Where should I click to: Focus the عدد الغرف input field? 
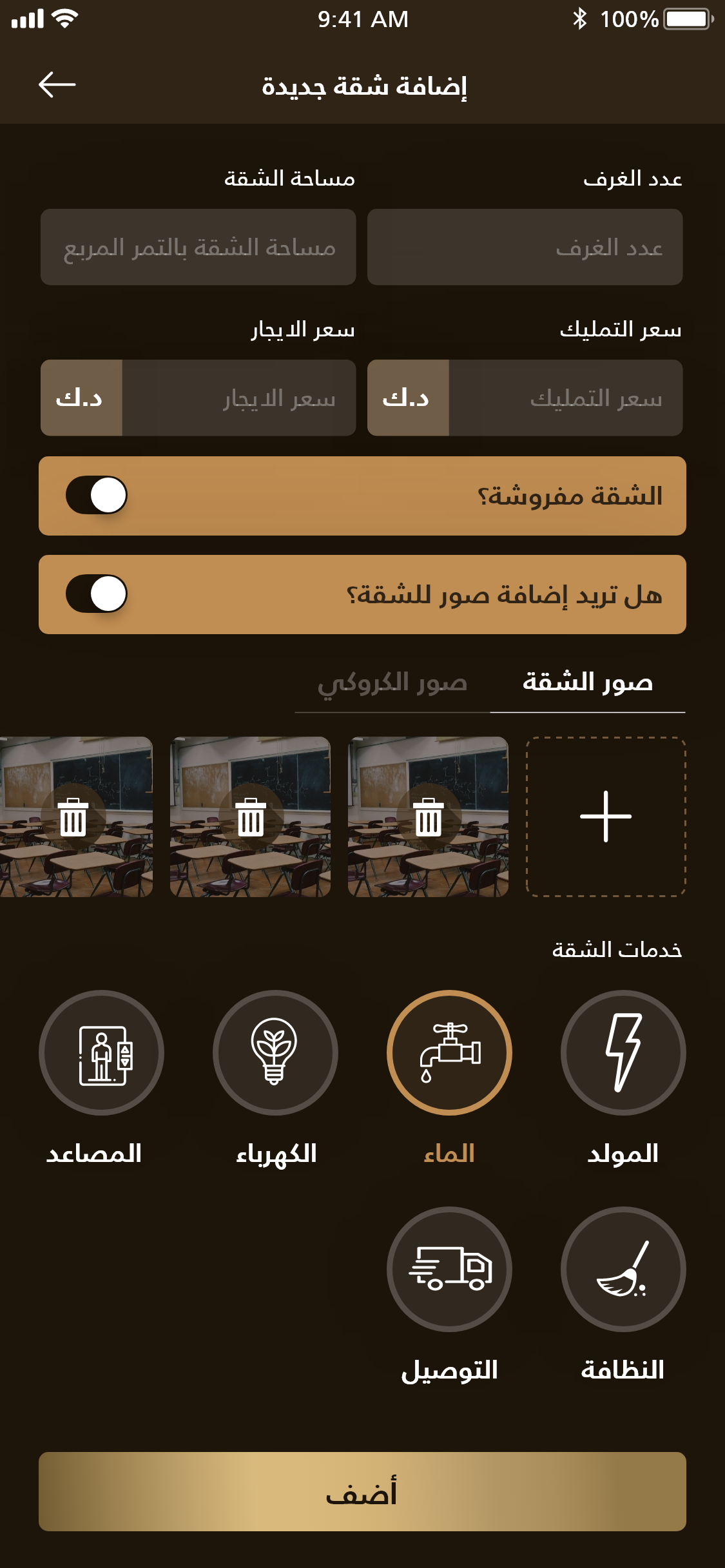coord(525,247)
